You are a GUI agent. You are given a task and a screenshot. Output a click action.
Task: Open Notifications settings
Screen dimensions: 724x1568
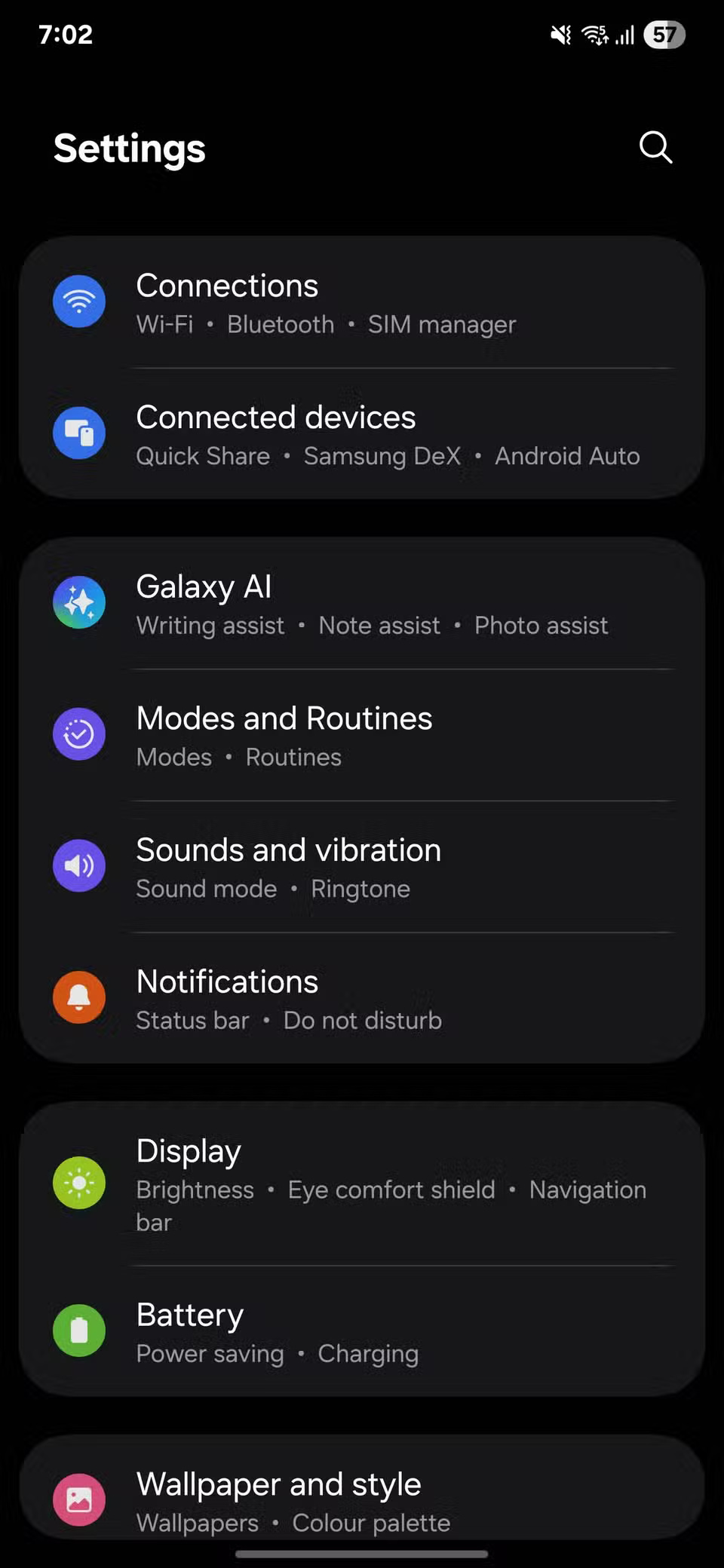point(362,997)
